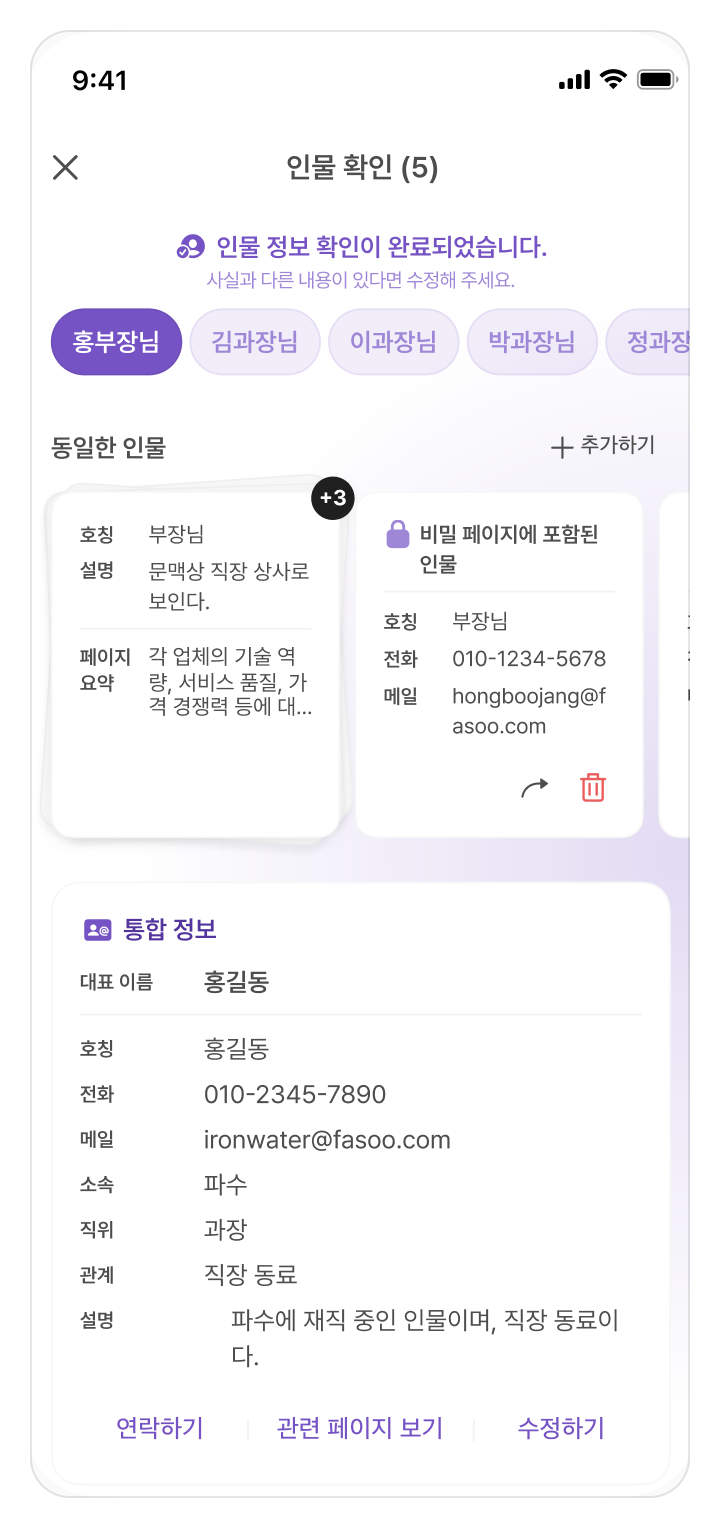Select the 홍부장님 chip

(x=116, y=342)
